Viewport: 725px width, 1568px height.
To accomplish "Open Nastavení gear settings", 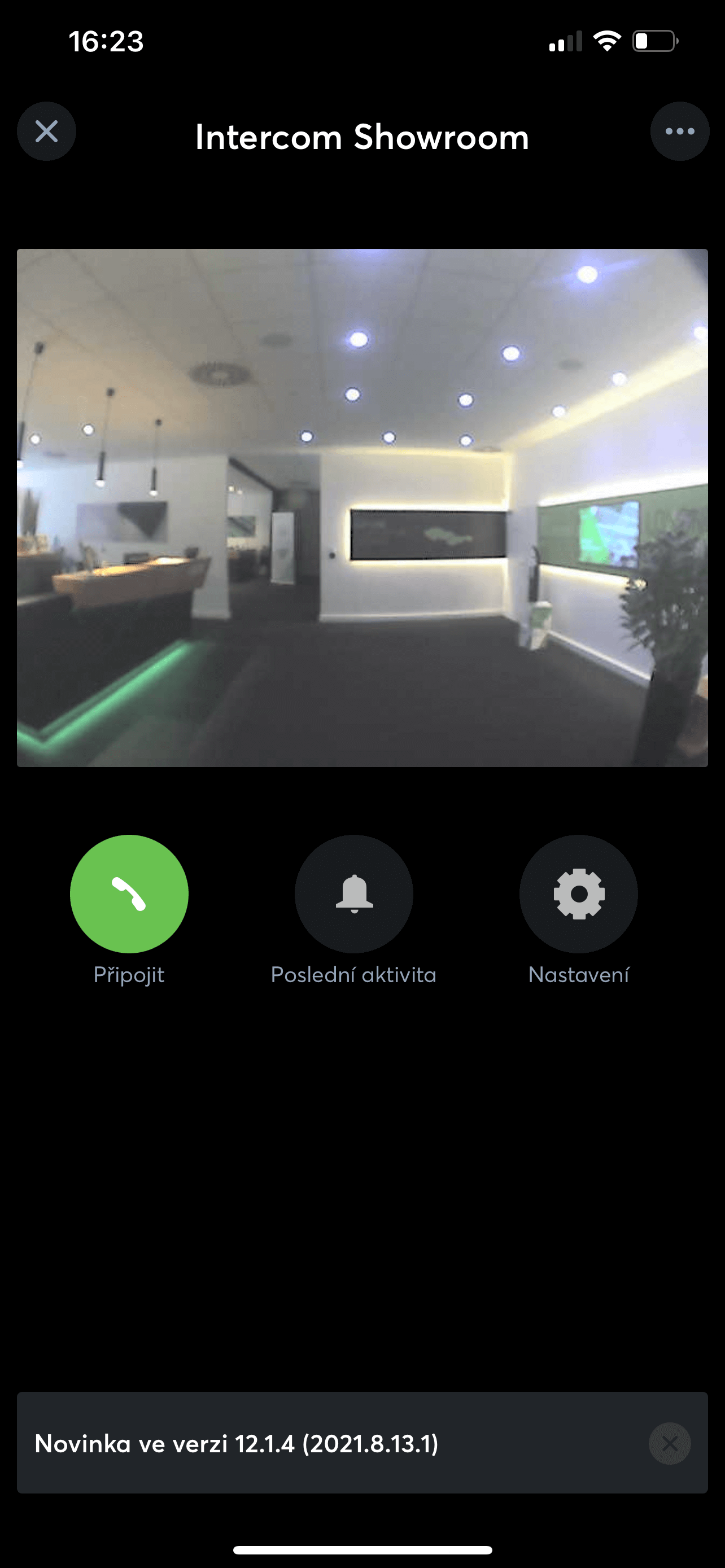I will [x=578, y=894].
